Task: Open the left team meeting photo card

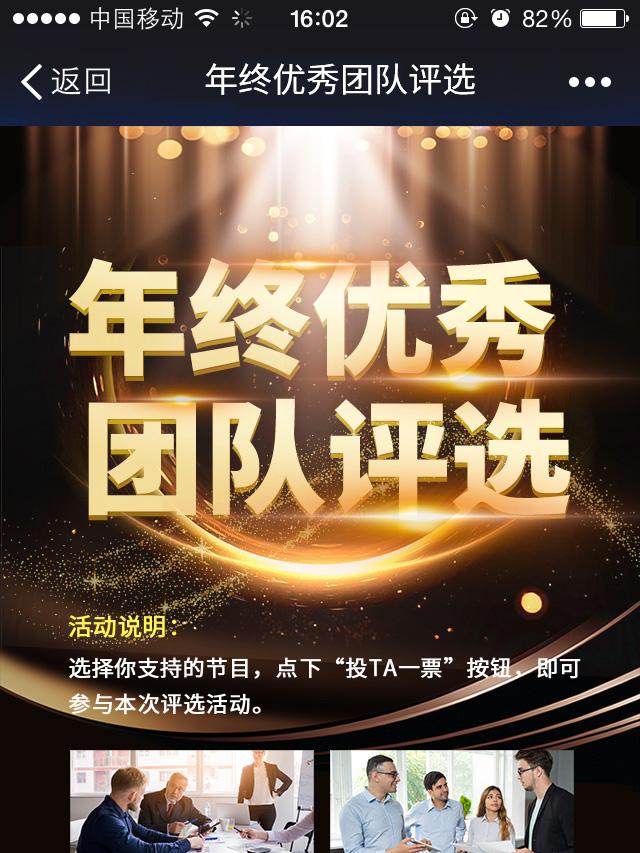Action: [191, 801]
